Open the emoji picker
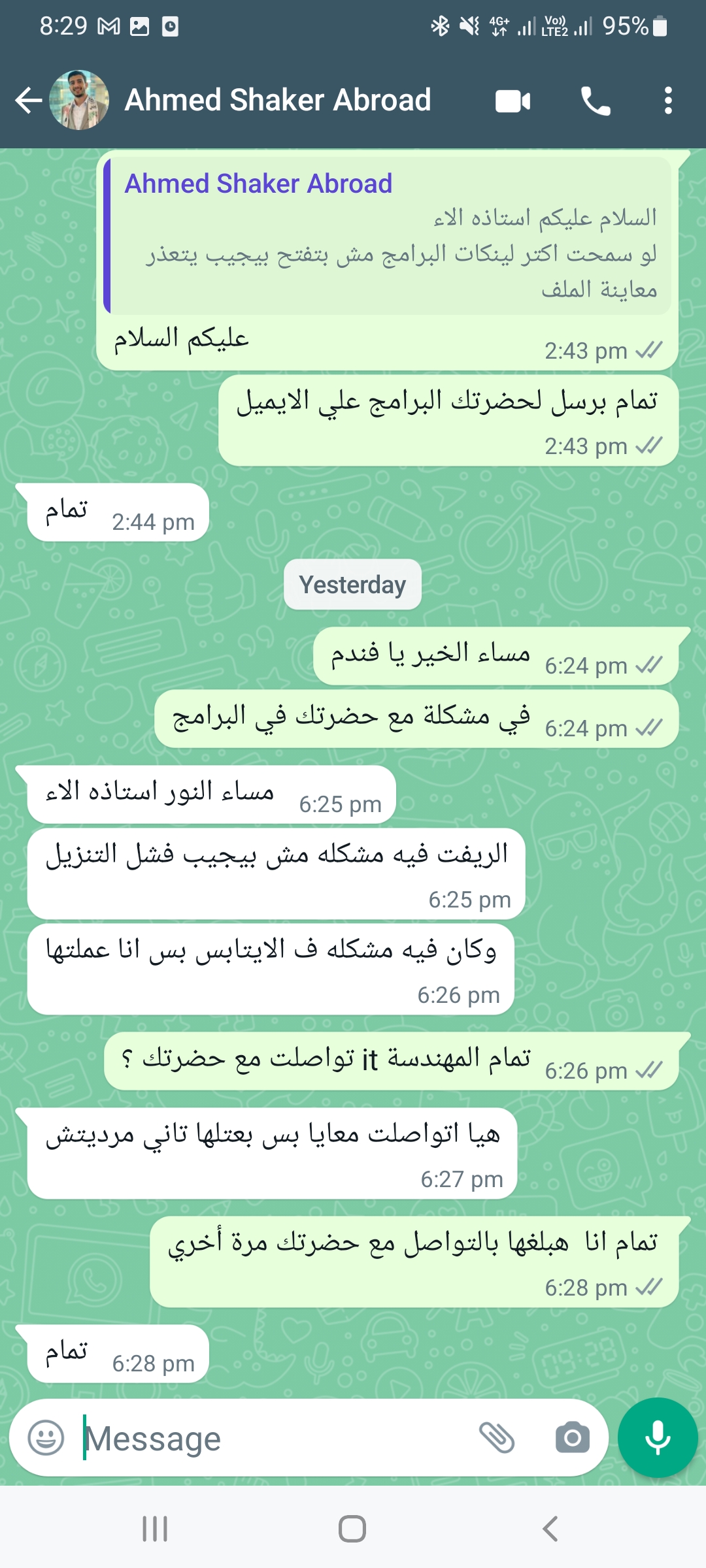The image size is (706, 1568). (46, 1437)
